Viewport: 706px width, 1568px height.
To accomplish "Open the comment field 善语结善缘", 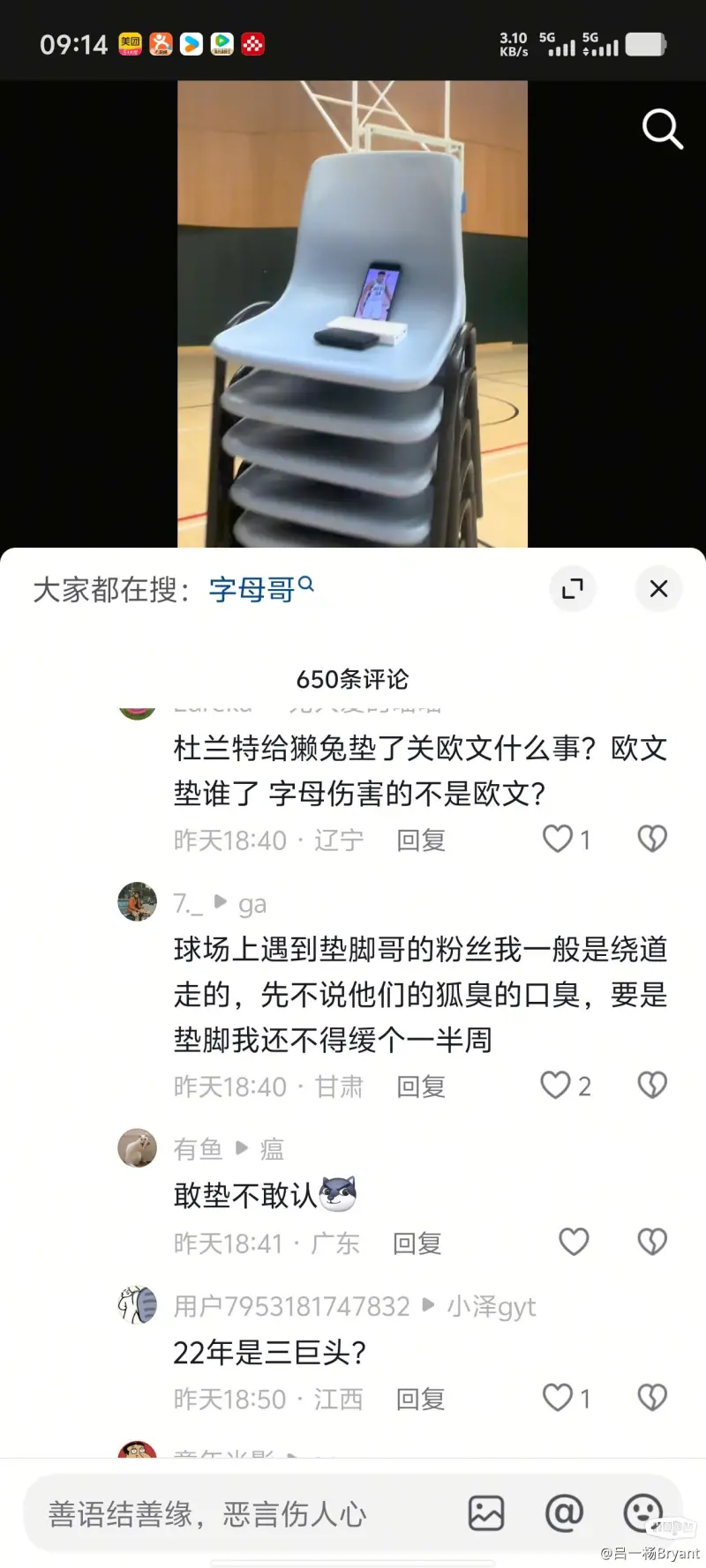I will pos(238,1514).
